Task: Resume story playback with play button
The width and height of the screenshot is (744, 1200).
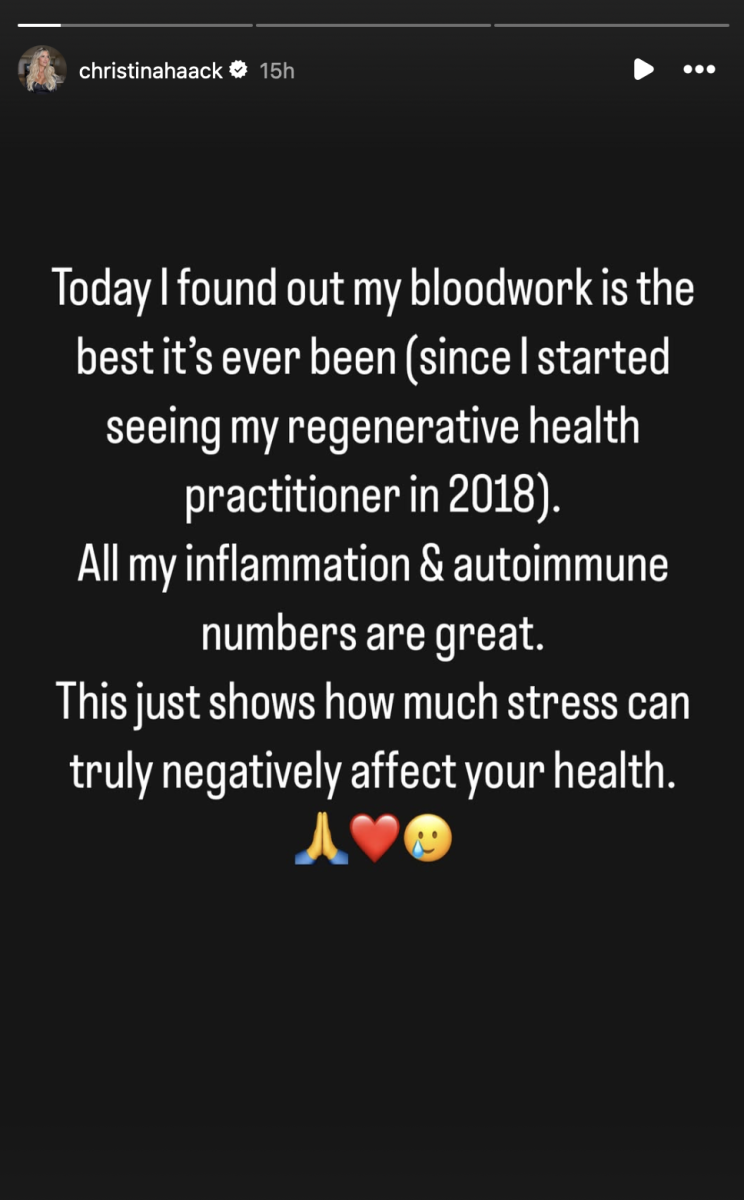Action: tap(643, 70)
